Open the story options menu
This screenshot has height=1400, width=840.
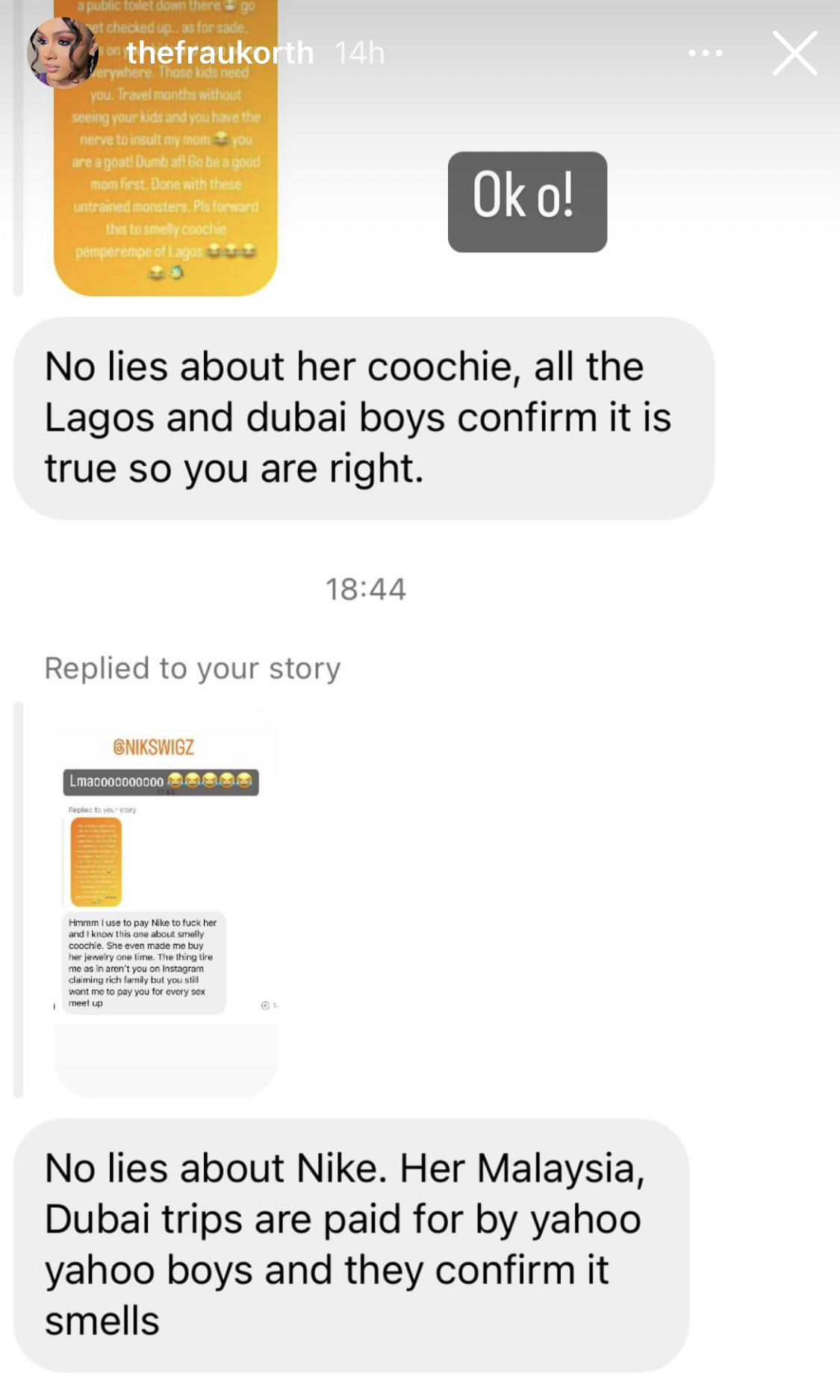[x=705, y=53]
